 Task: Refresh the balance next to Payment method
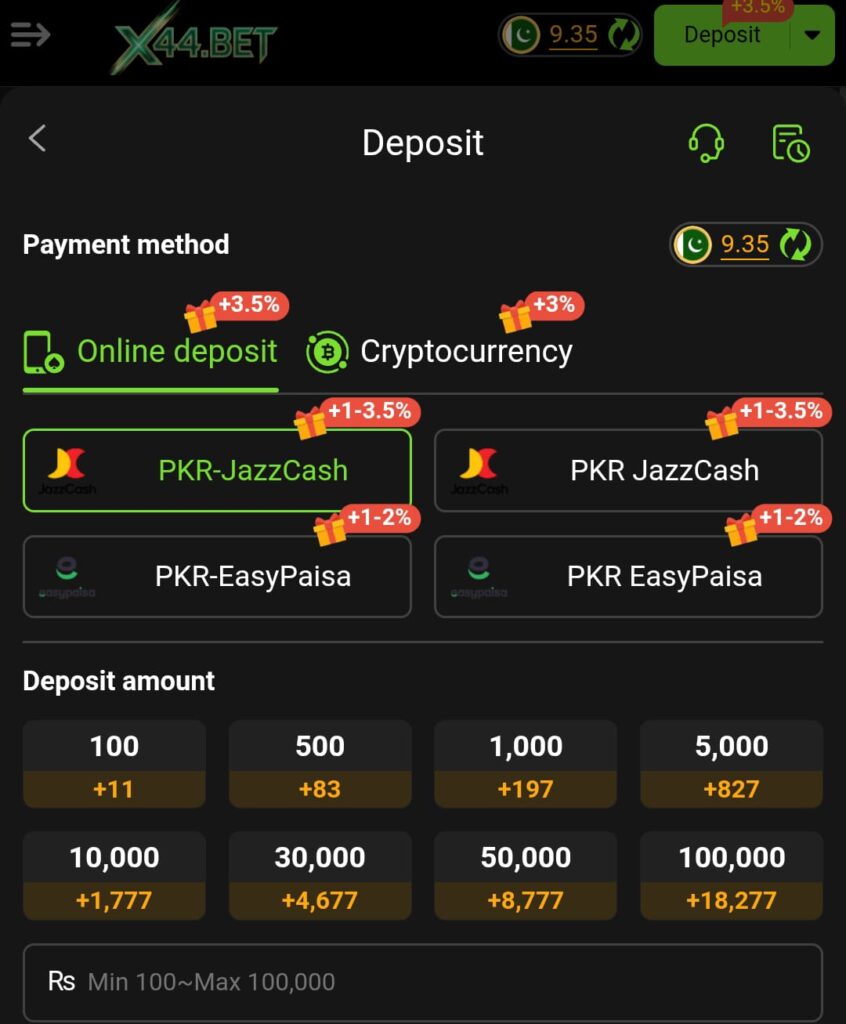[796, 245]
